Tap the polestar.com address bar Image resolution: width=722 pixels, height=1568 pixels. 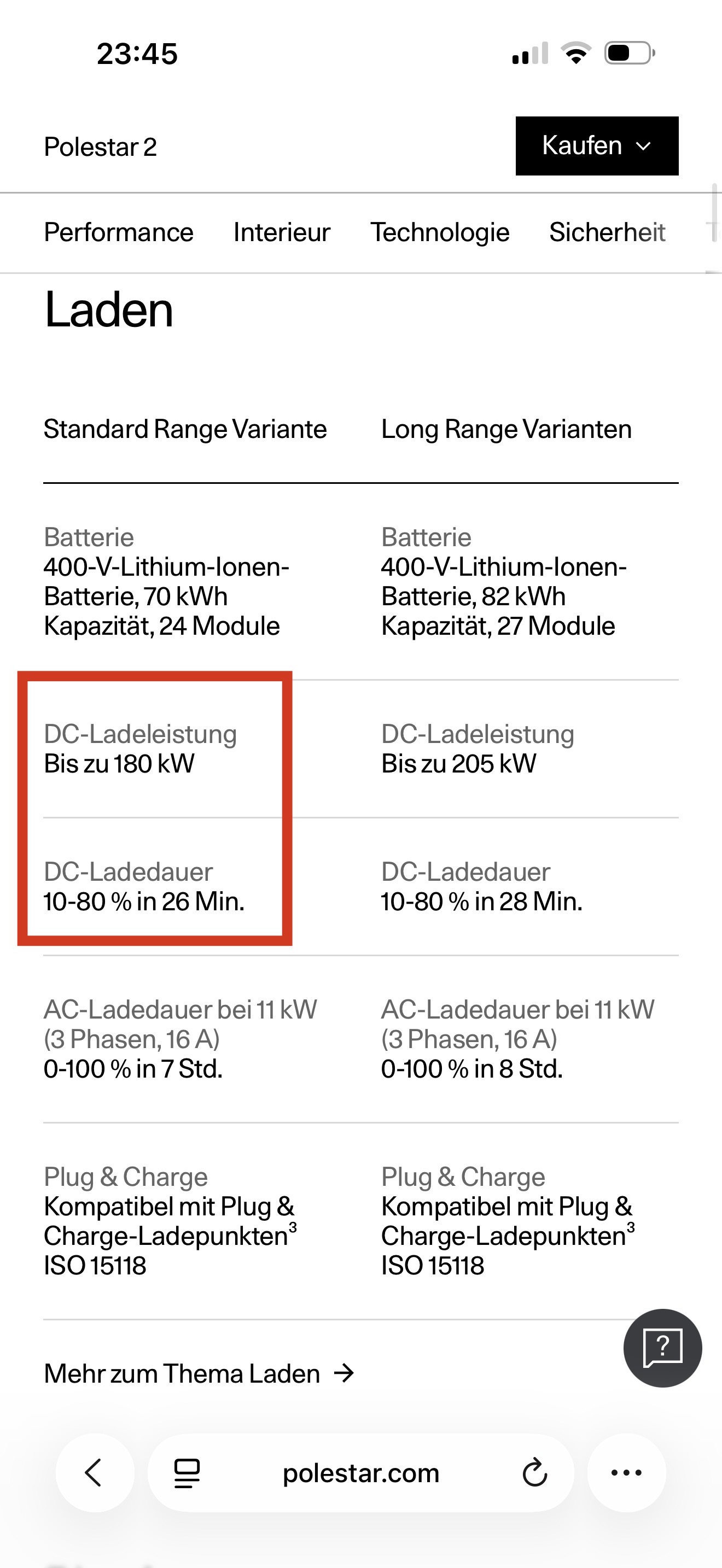360,1473
